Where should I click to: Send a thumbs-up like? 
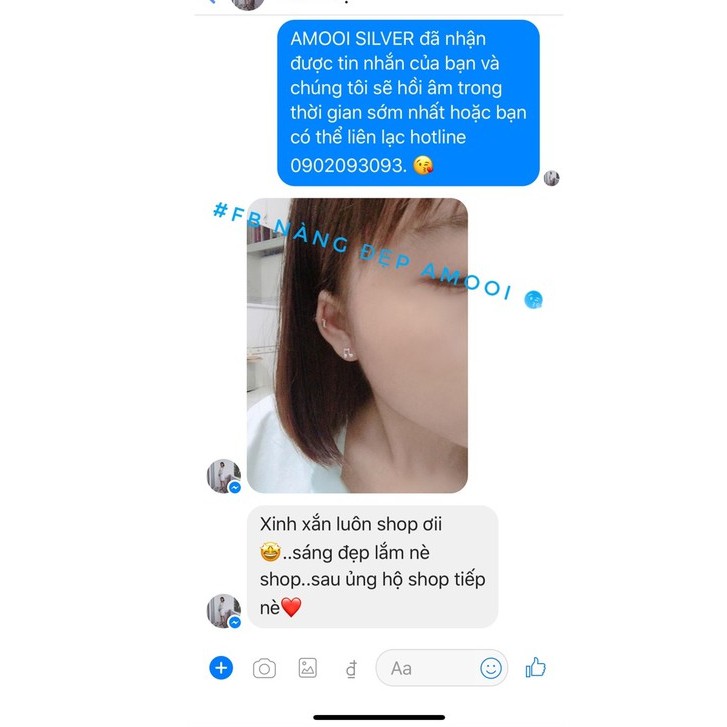(536, 668)
